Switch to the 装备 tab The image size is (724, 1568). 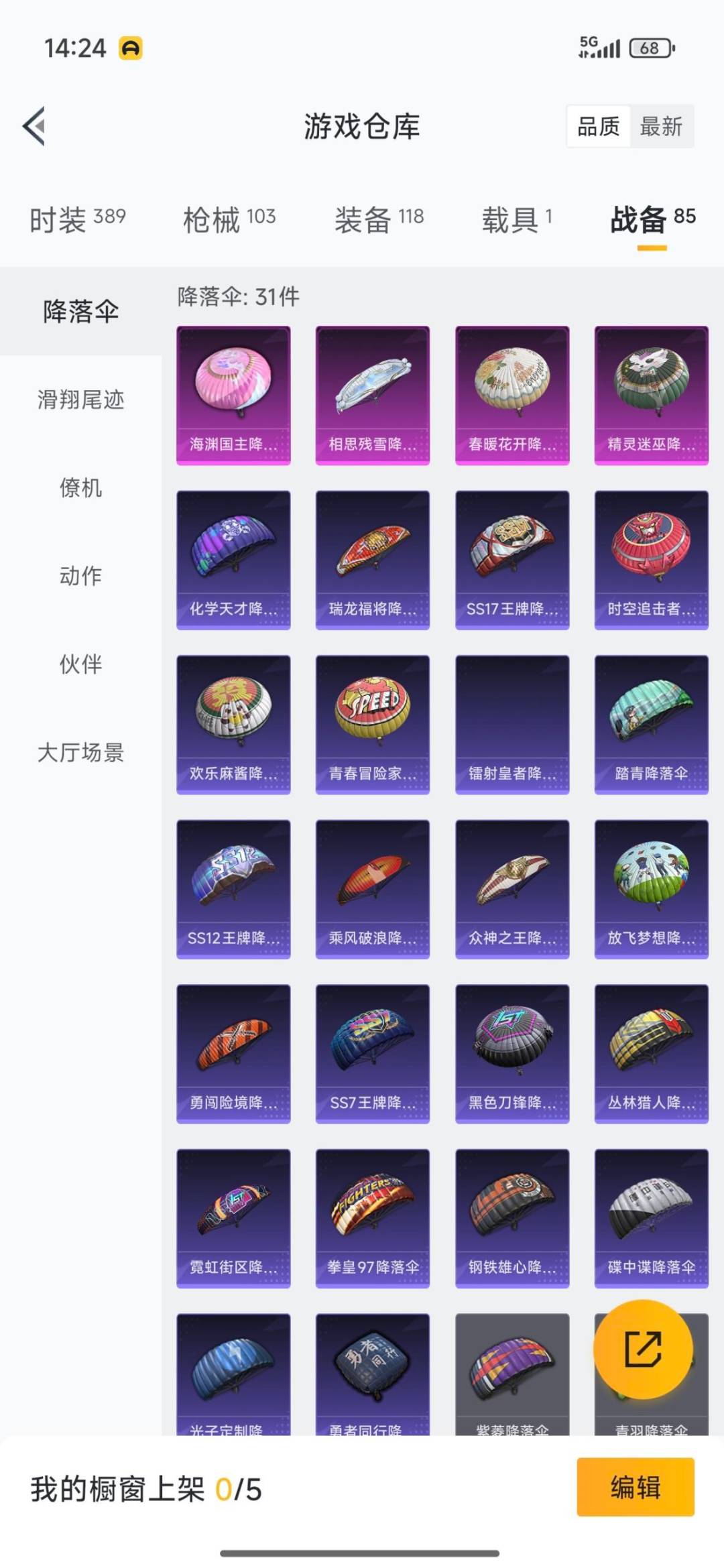pos(379,219)
